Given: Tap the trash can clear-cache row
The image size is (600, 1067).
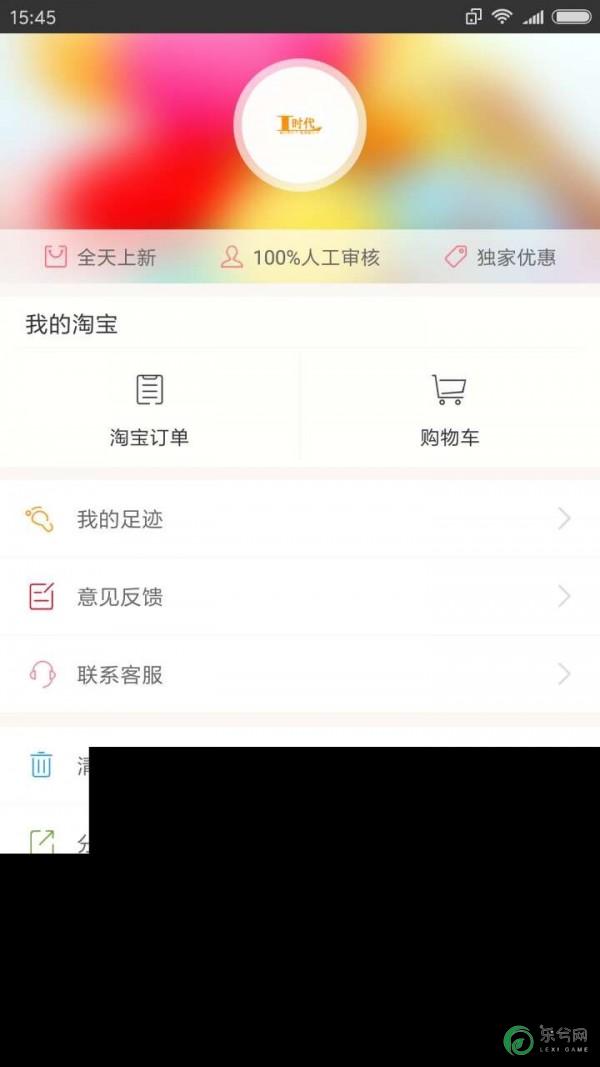Looking at the screenshot, I should coord(300,765).
